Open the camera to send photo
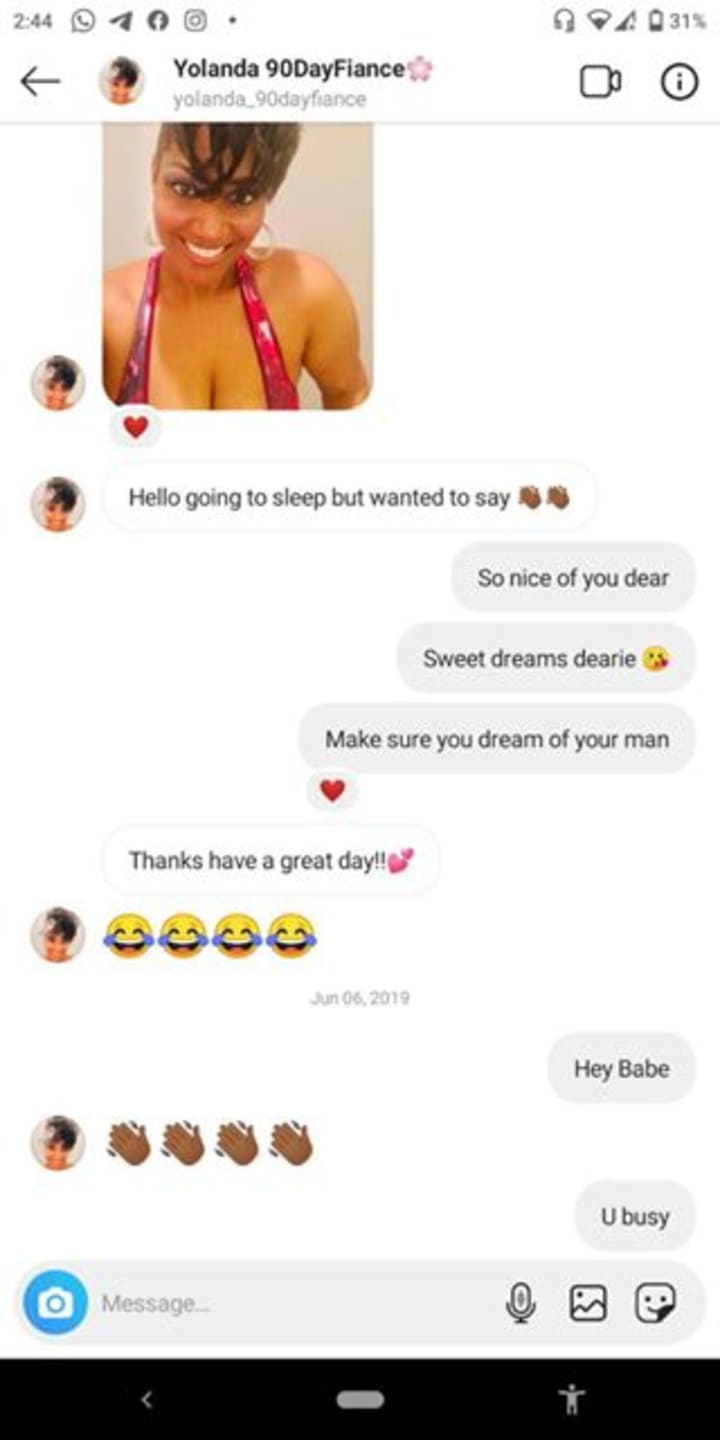The width and height of the screenshot is (720, 1440). pos(55,1302)
